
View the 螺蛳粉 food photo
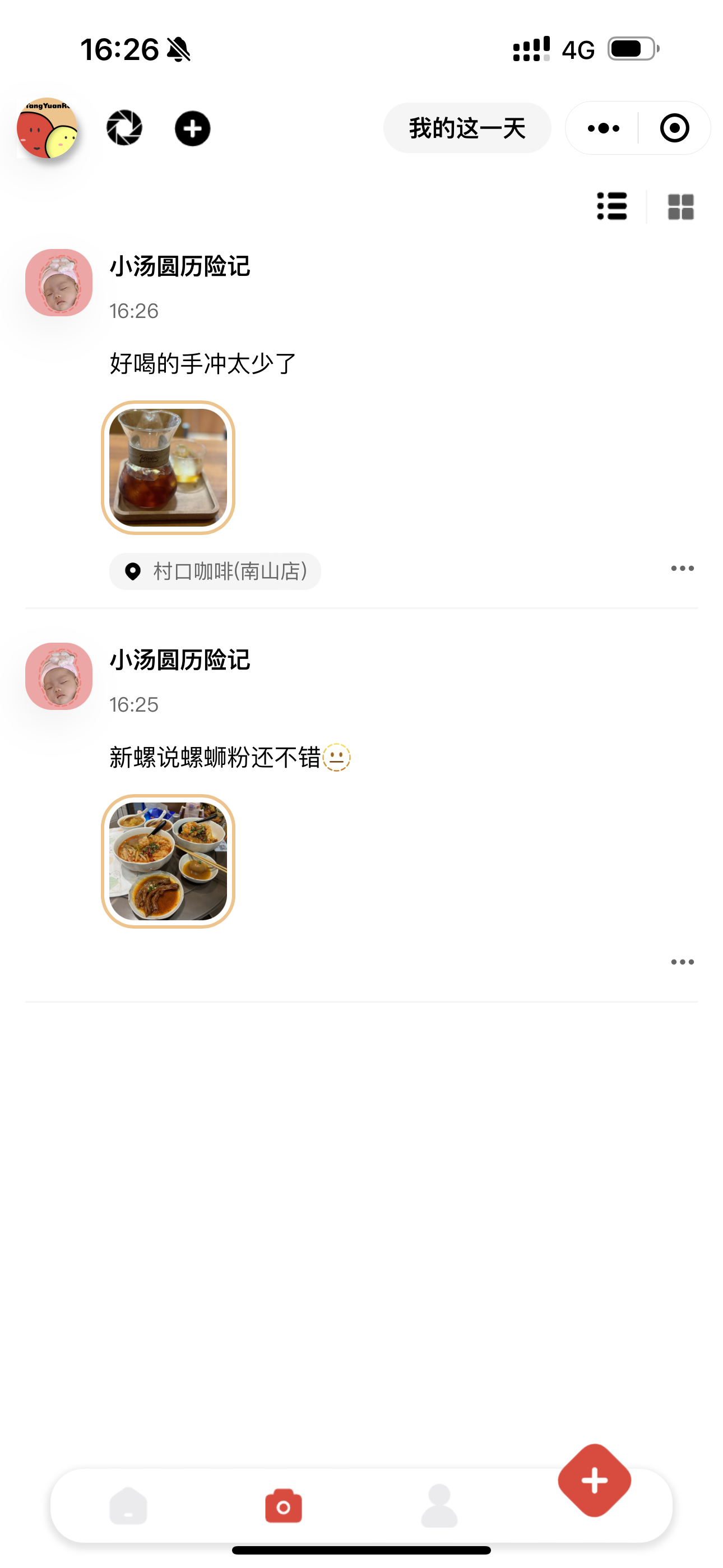coord(168,861)
